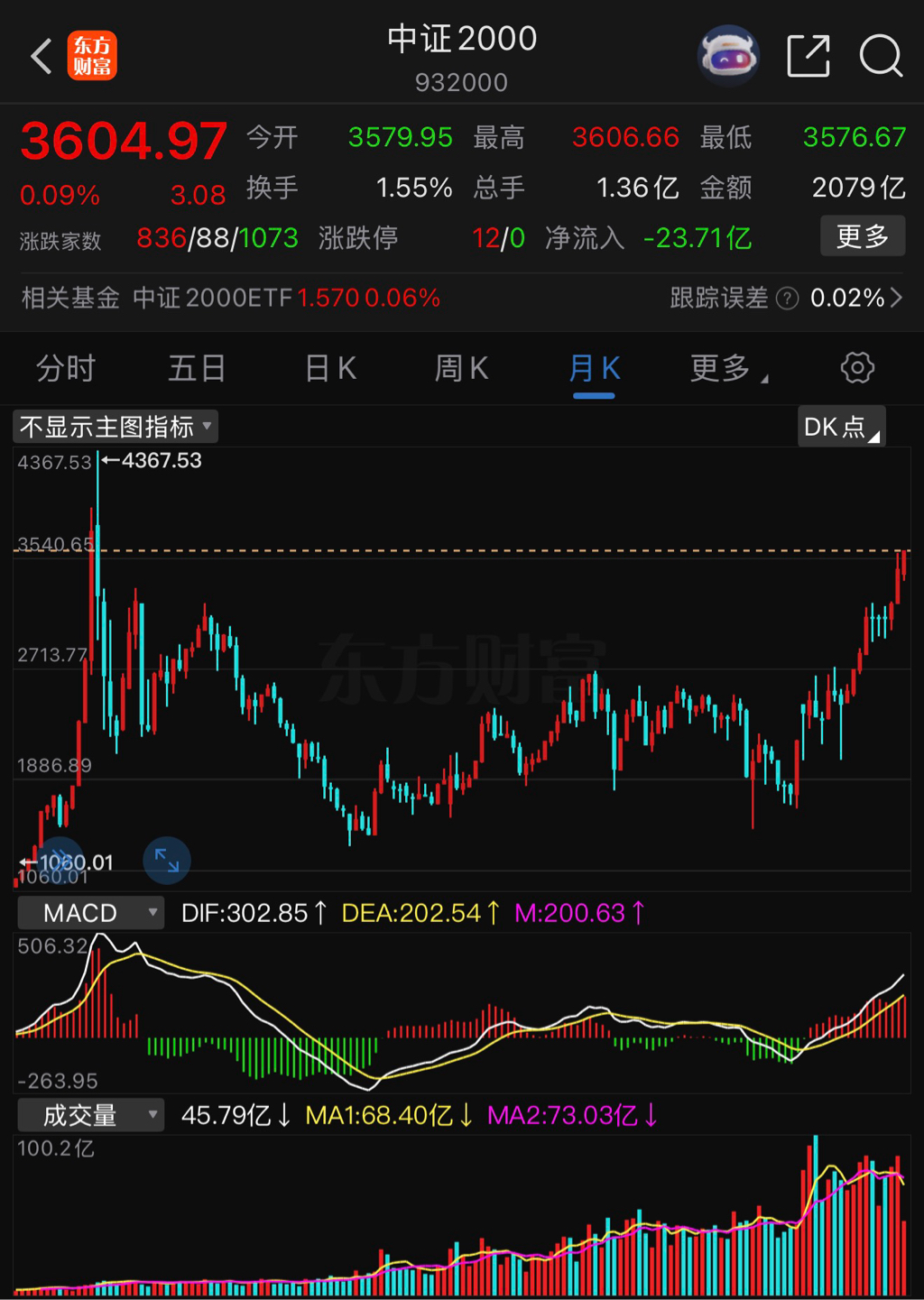Change the MACD indicator dropdown
Image resolution: width=924 pixels, height=1300 pixels.
pyautogui.click(x=90, y=913)
